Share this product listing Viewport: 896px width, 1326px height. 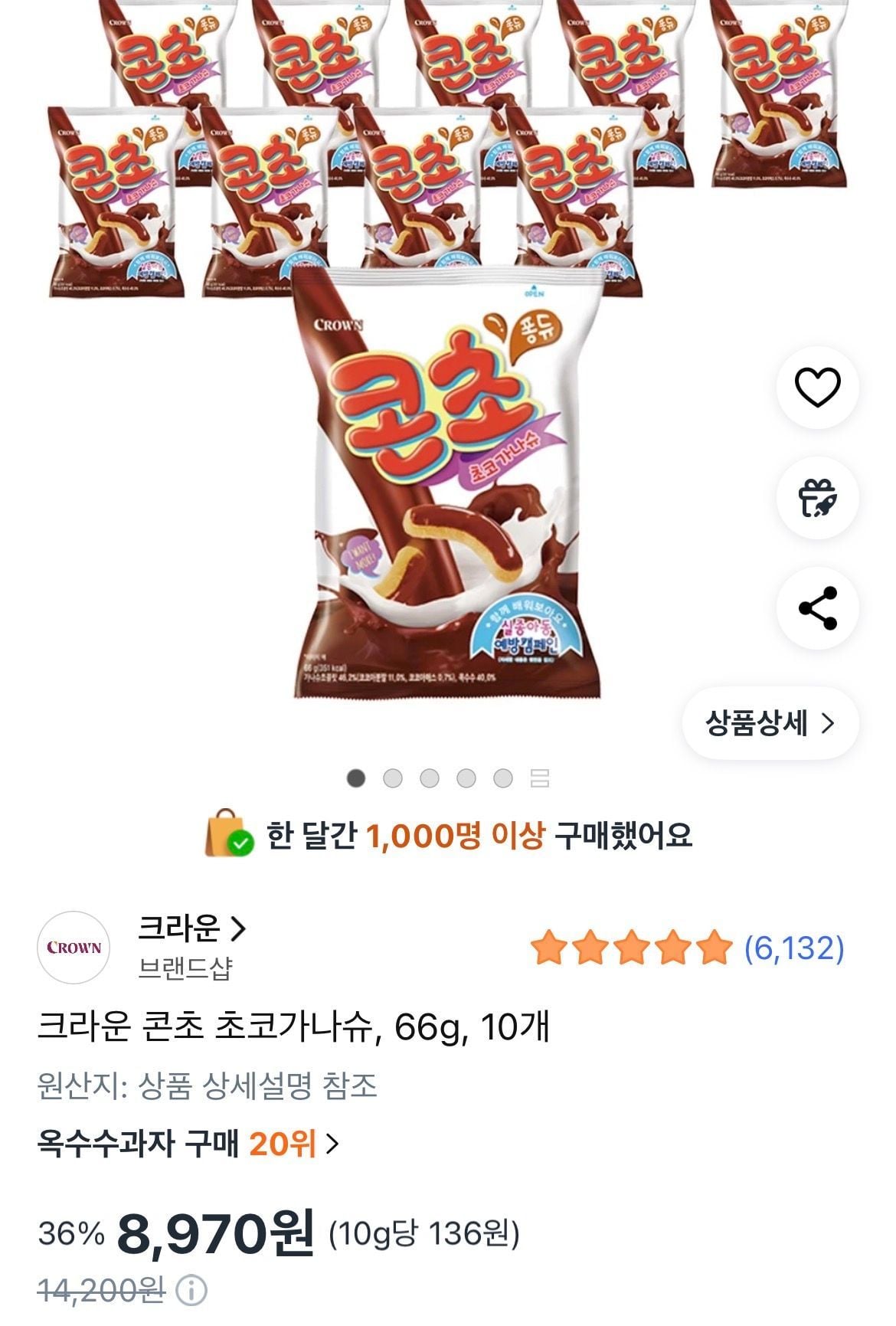pos(817,608)
